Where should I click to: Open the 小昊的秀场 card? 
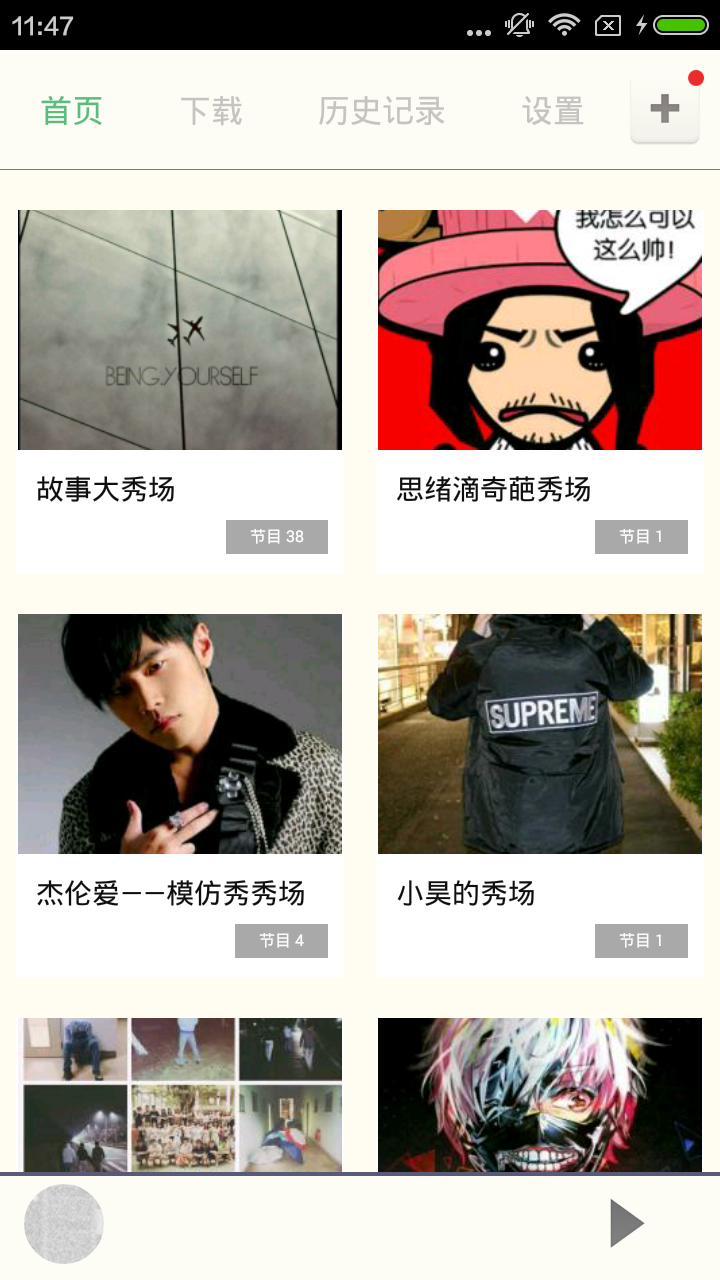540,795
